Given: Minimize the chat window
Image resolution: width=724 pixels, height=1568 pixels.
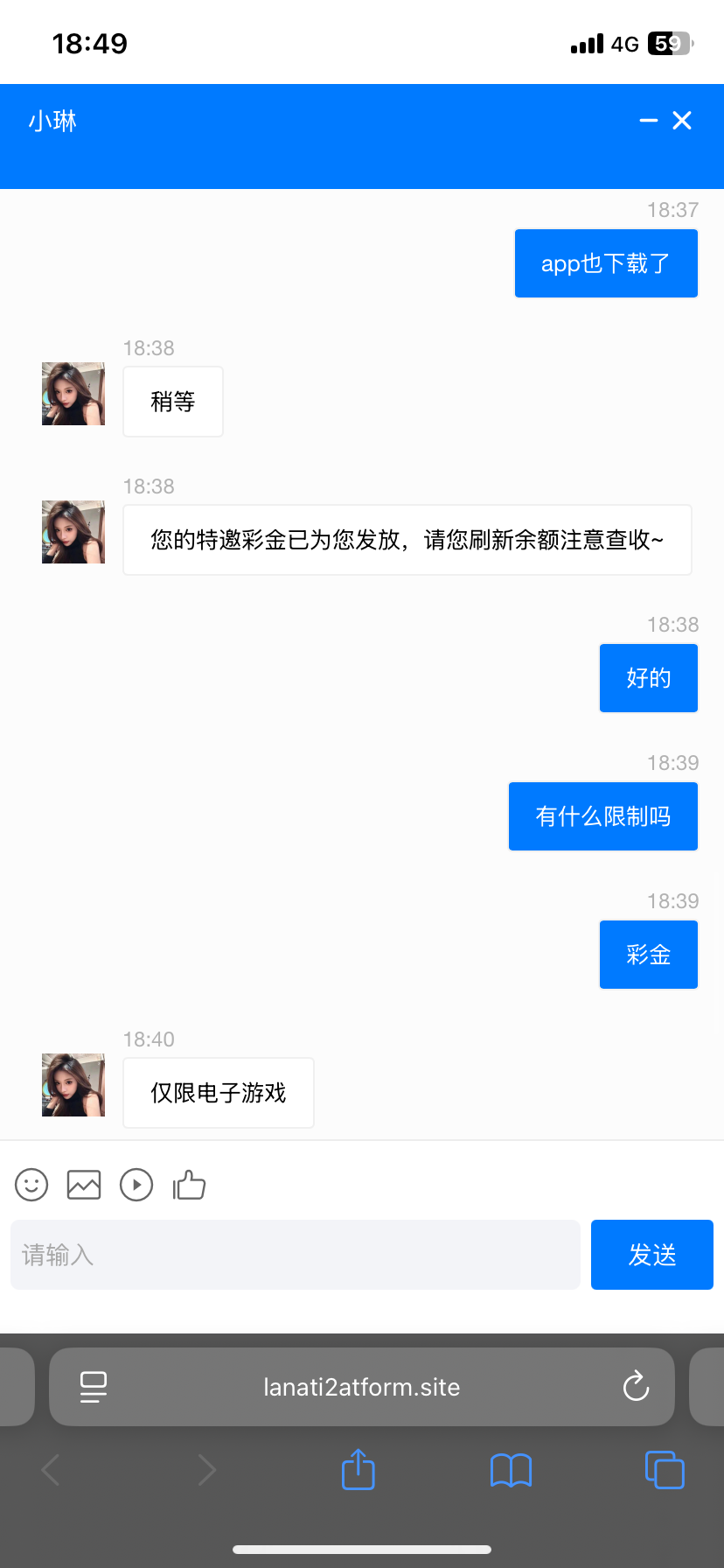Looking at the screenshot, I should 648,121.
